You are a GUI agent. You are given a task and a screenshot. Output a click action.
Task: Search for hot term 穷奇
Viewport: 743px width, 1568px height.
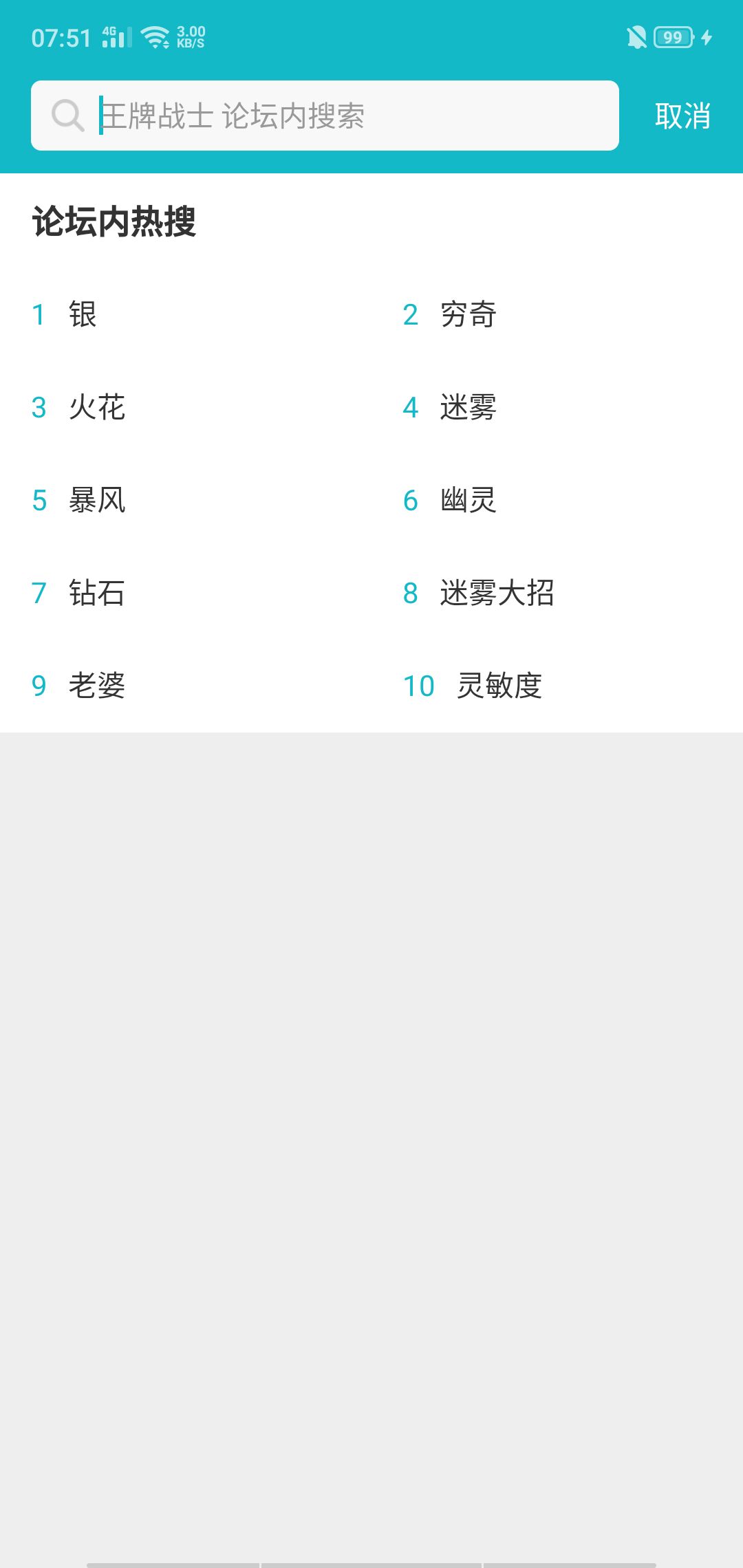pos(469,315)
